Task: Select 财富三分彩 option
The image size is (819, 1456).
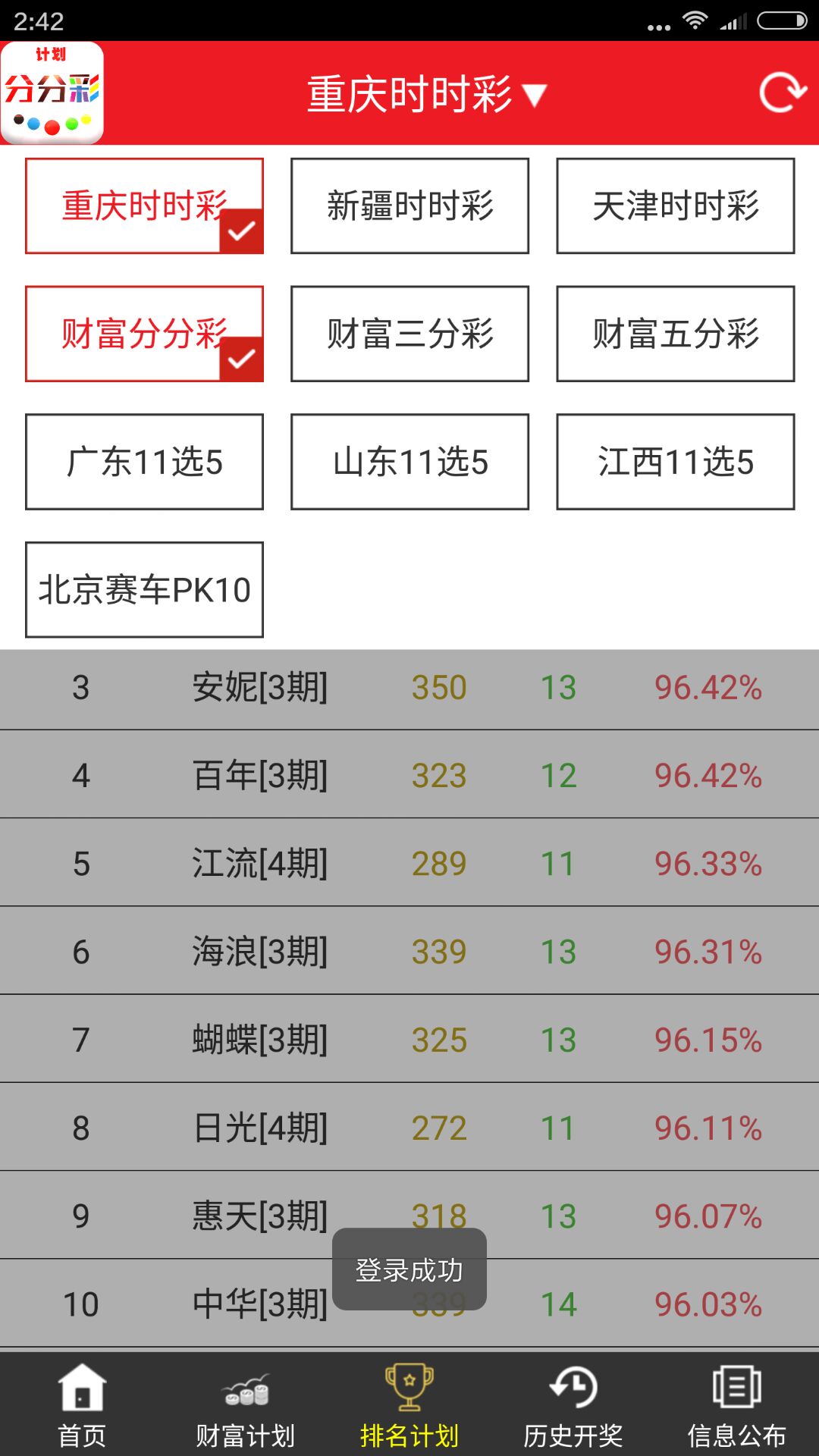Action: [x=409, y=334]
